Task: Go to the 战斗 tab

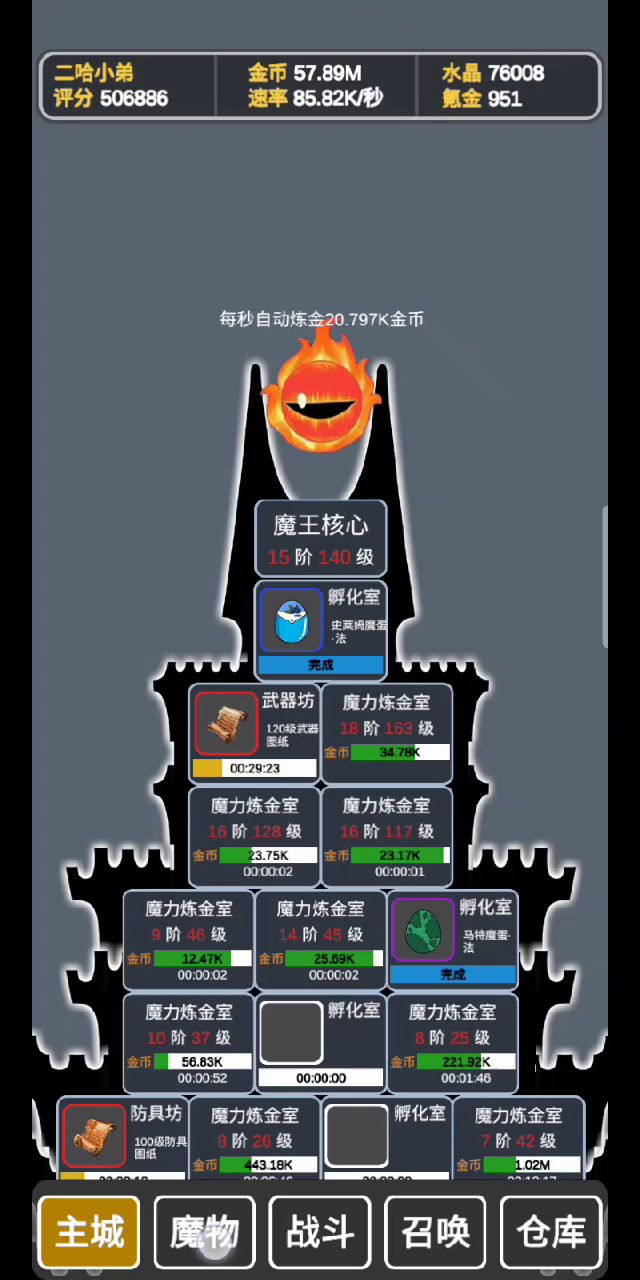Action: 320,1233
